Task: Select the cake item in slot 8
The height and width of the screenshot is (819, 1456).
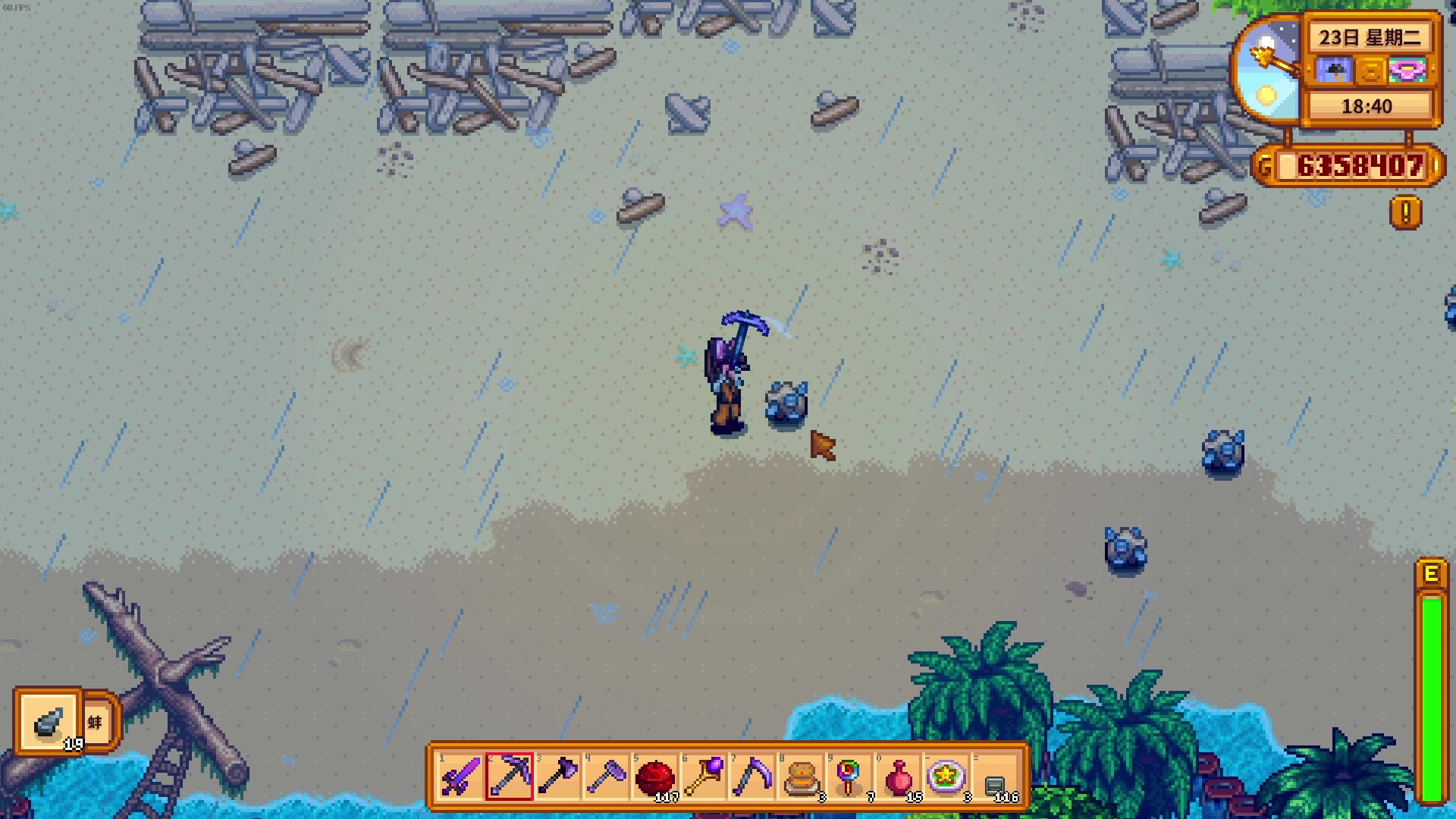Action: [801, 777]
